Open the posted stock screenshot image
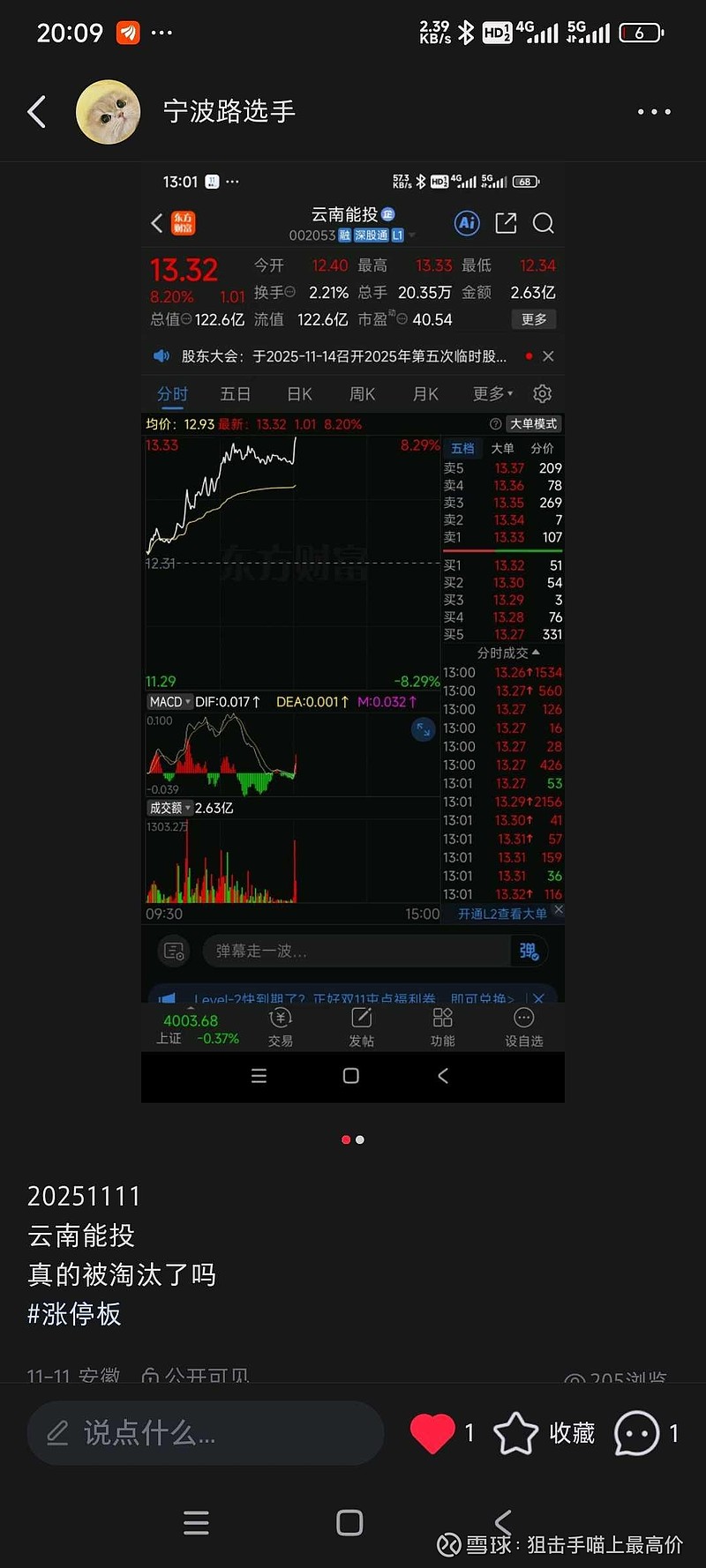Viewport: 706px width, 1568px height. pyautogui.click(x=353, y=631)
